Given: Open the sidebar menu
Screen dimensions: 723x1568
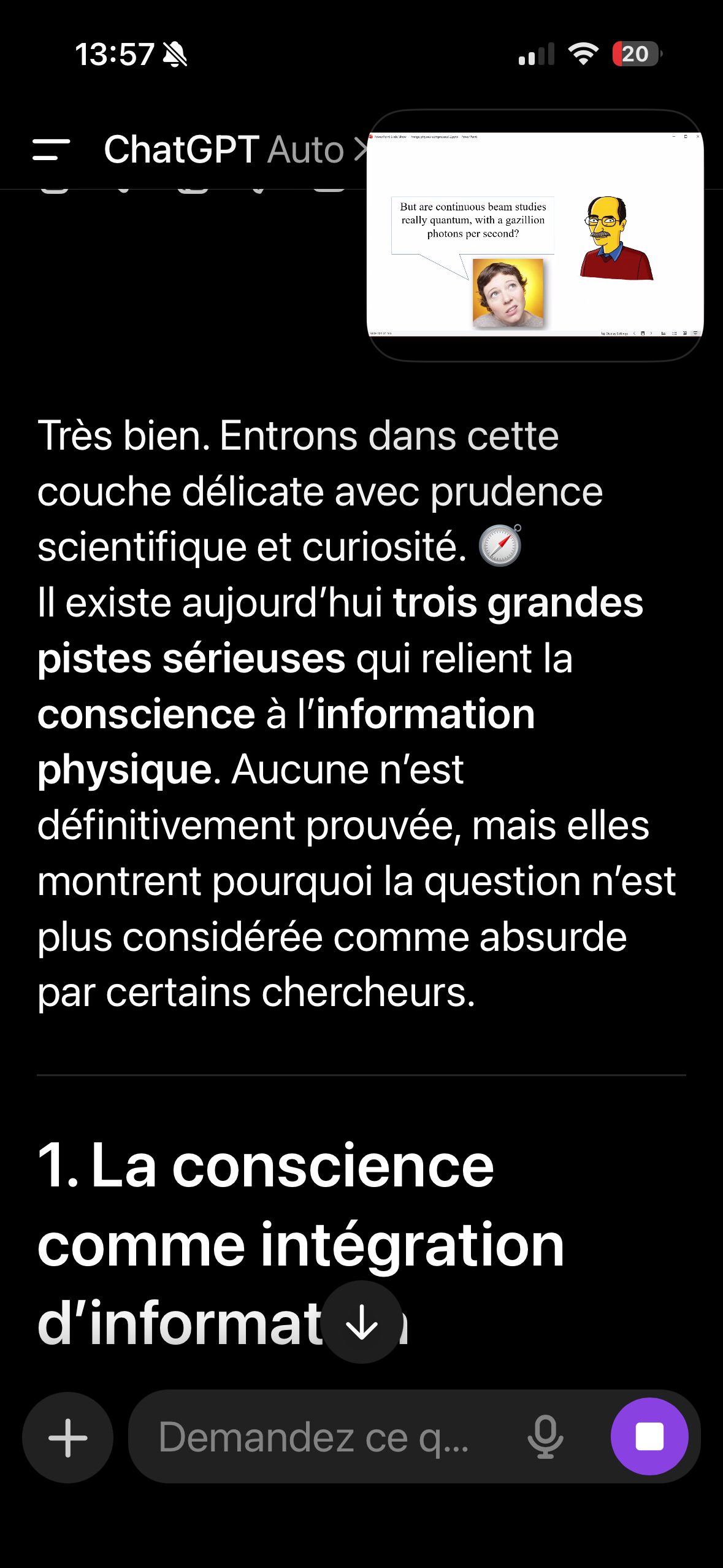Looking at the screenshot, I should pyautogui.click(x=51, y=150).
